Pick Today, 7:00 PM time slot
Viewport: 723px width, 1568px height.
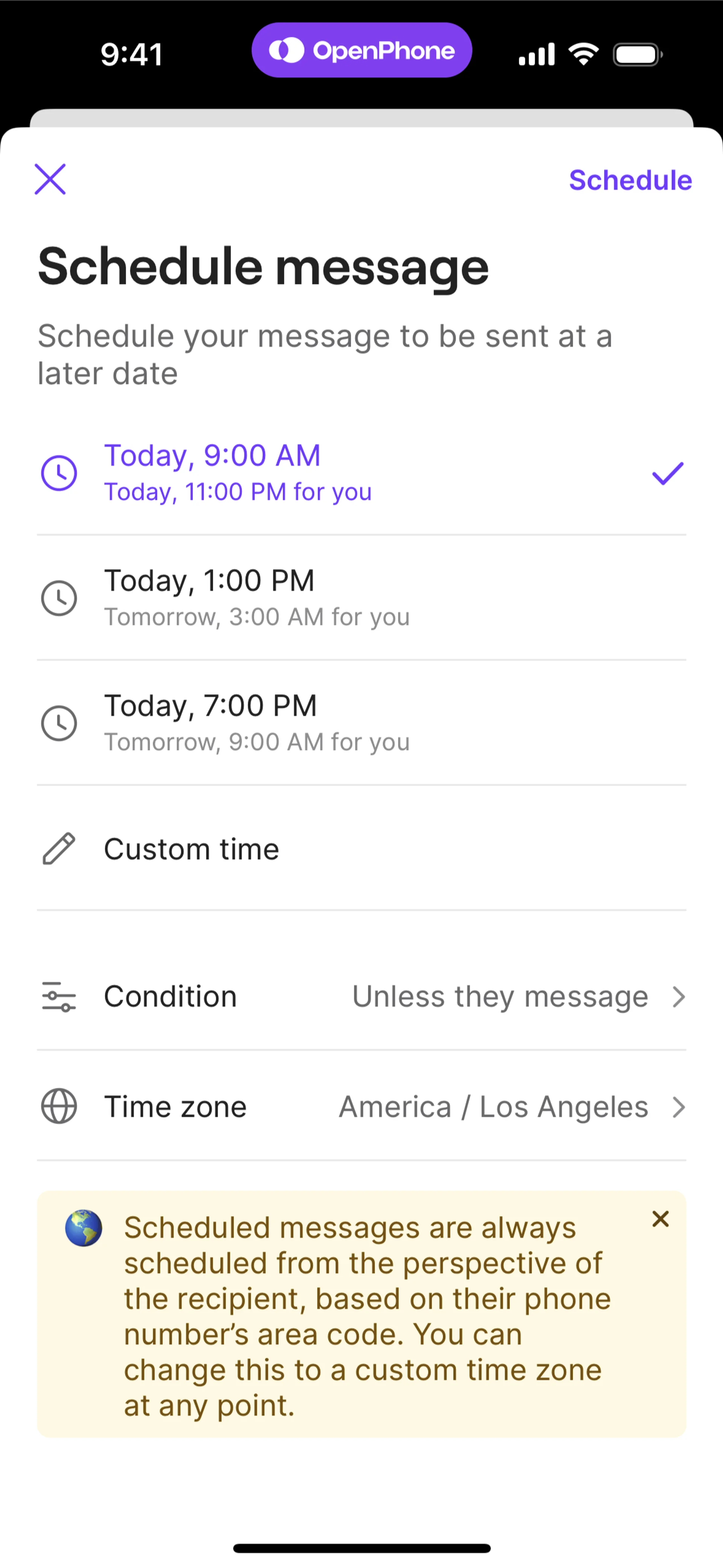tap(361, 723)
